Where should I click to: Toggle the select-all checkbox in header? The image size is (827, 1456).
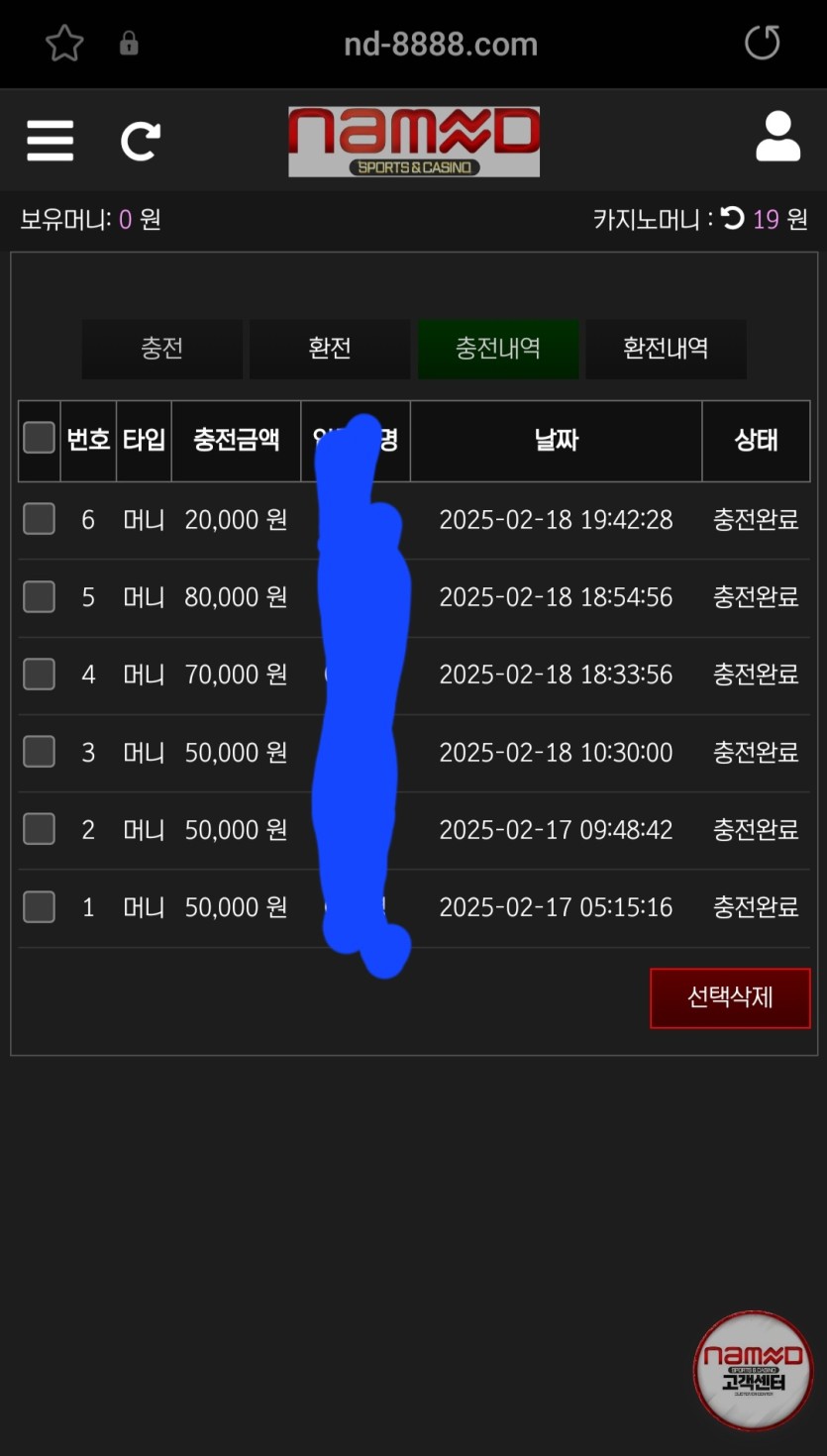click(x=39, y=438)
